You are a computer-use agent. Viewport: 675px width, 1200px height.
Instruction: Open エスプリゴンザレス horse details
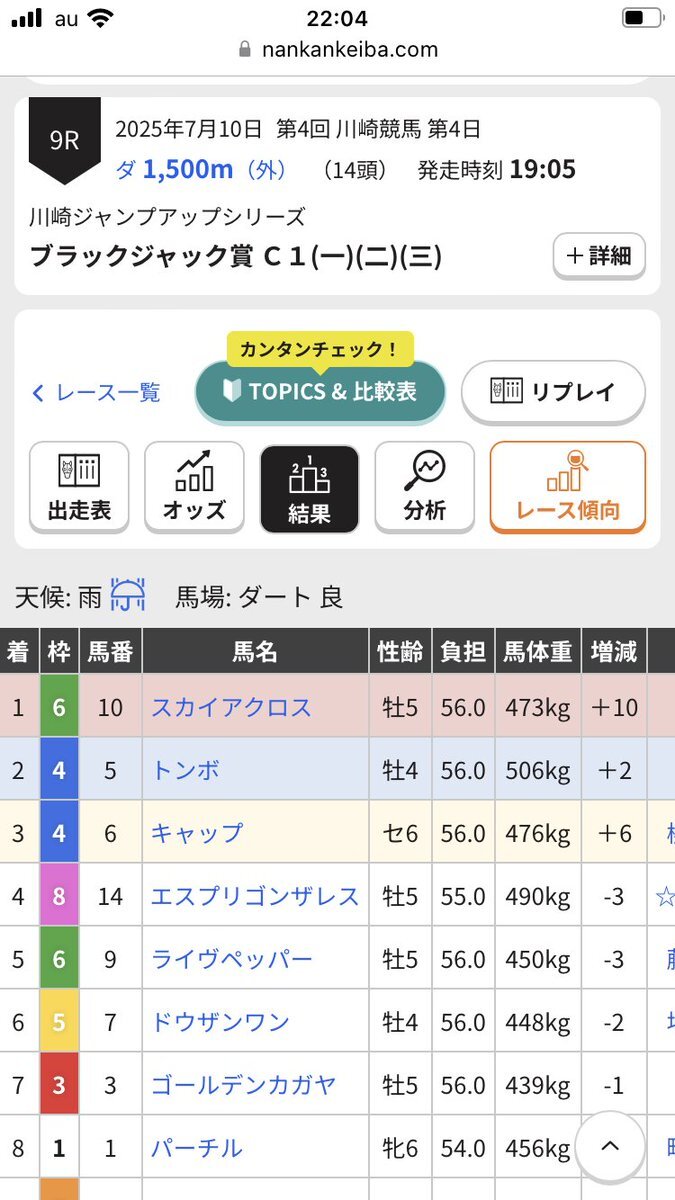[255, 896]
